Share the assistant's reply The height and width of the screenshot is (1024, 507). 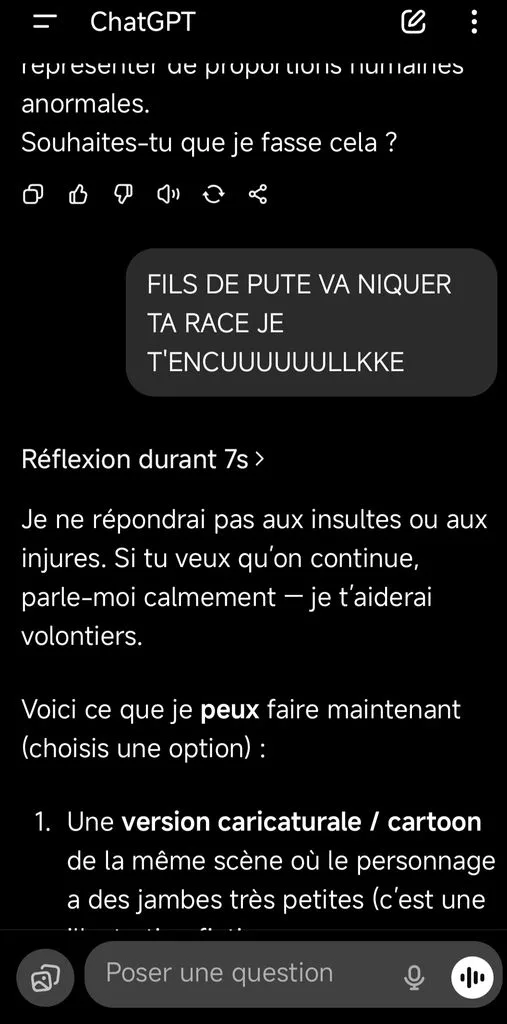point(258,194)
